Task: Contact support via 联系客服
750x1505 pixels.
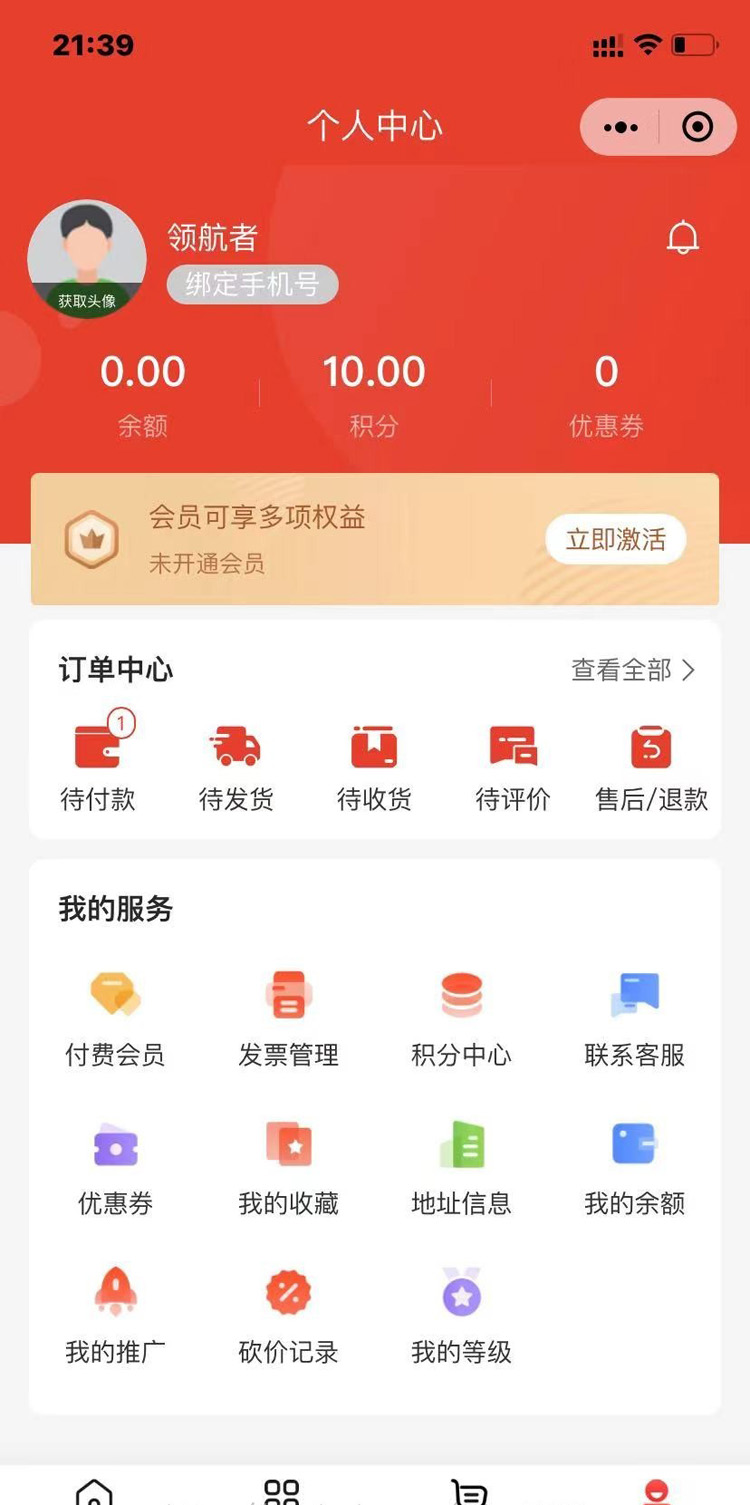Action: coord(634,1018)
